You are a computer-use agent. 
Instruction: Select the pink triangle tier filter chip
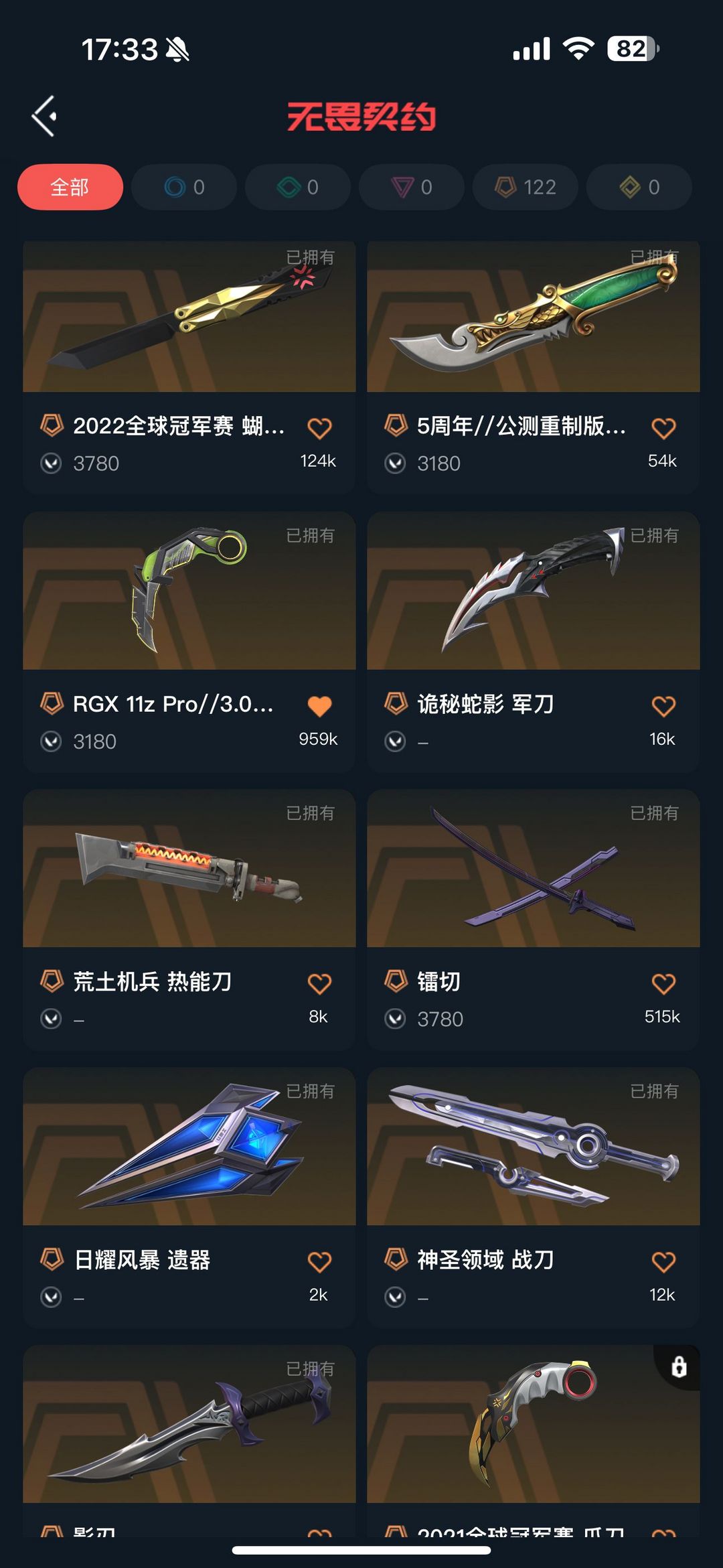412,187
